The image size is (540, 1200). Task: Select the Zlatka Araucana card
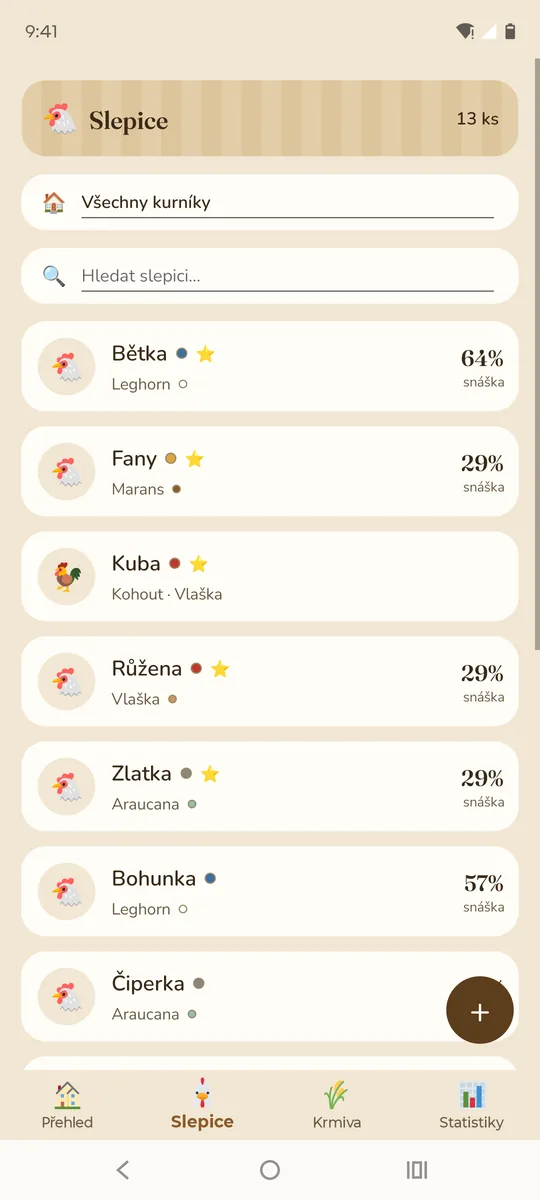(x=270, y=786)
